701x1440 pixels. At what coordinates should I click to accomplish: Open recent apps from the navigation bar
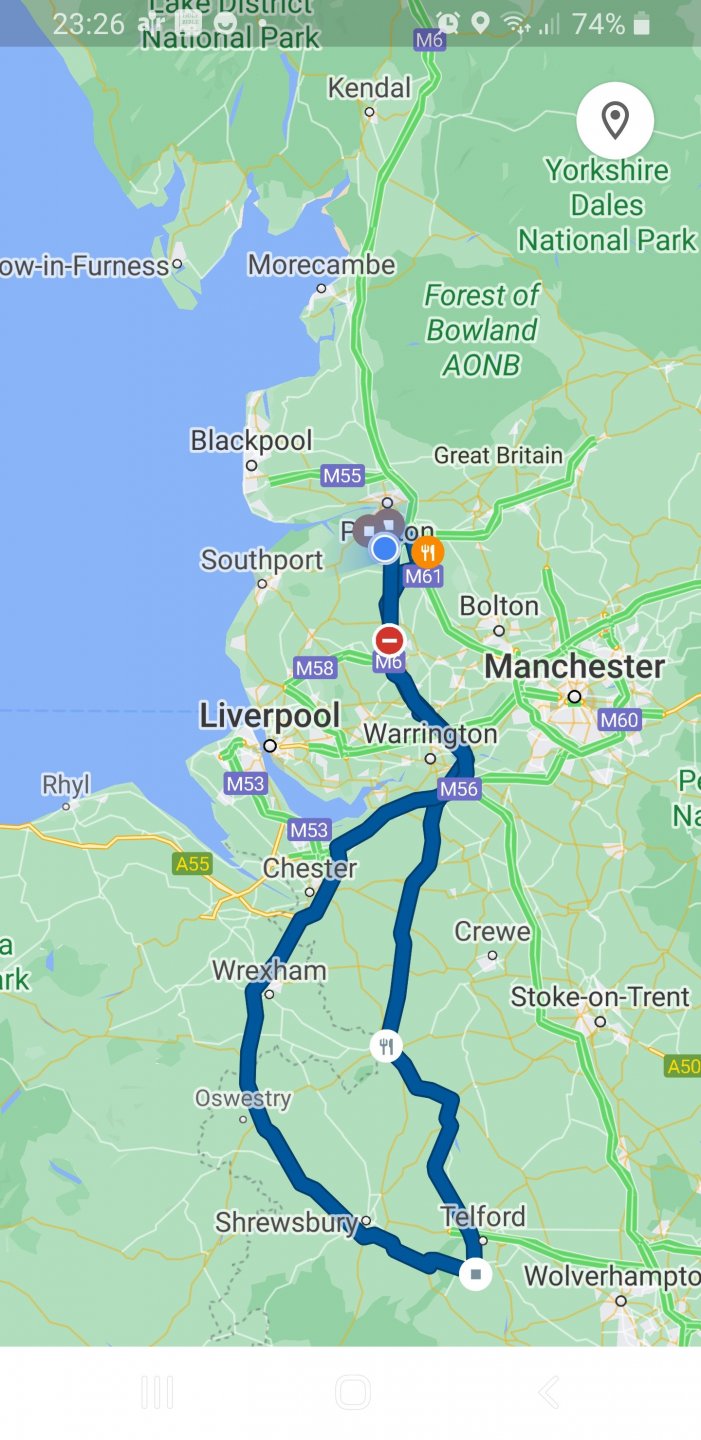coord(157,1392)
